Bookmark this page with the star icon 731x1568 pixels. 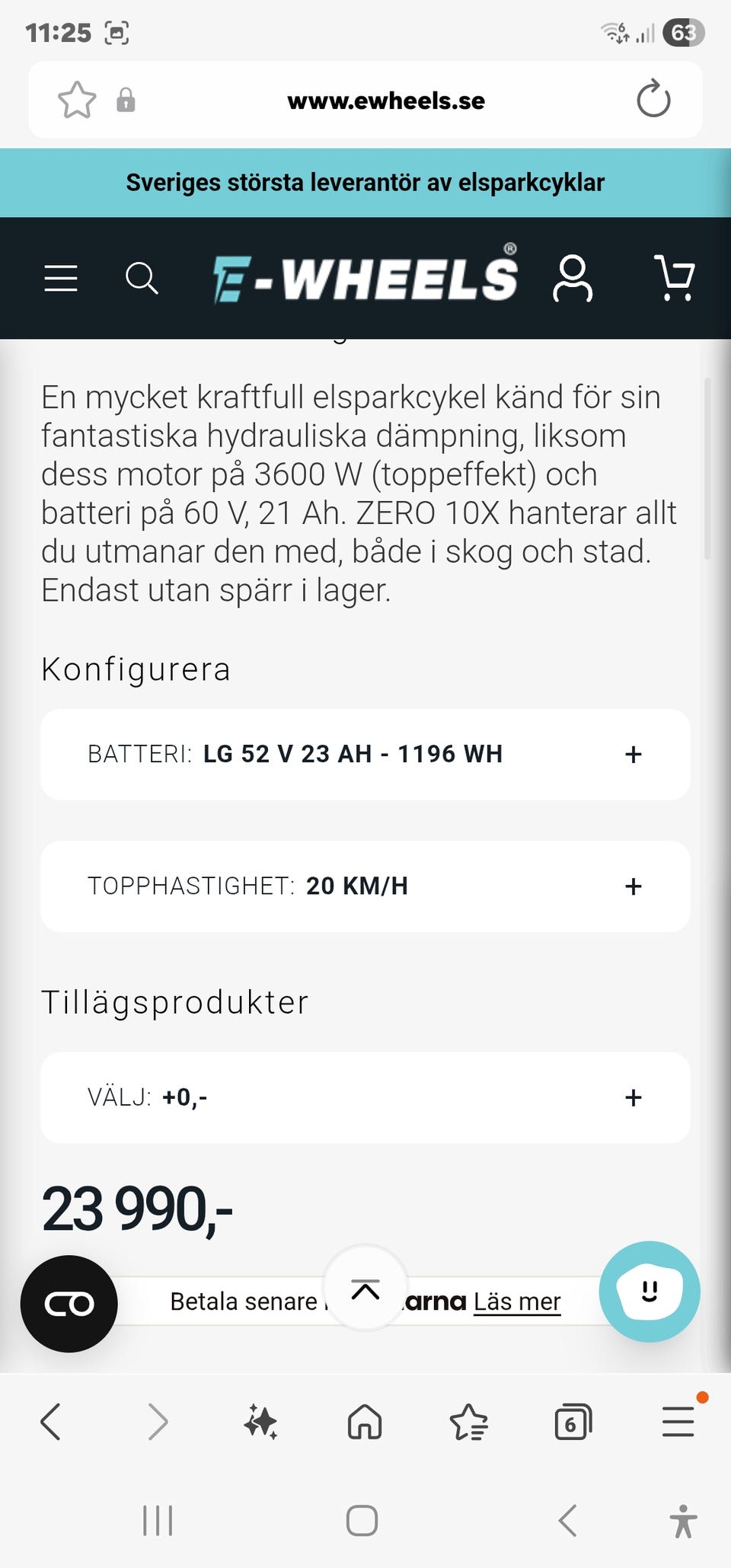[77, 101]
